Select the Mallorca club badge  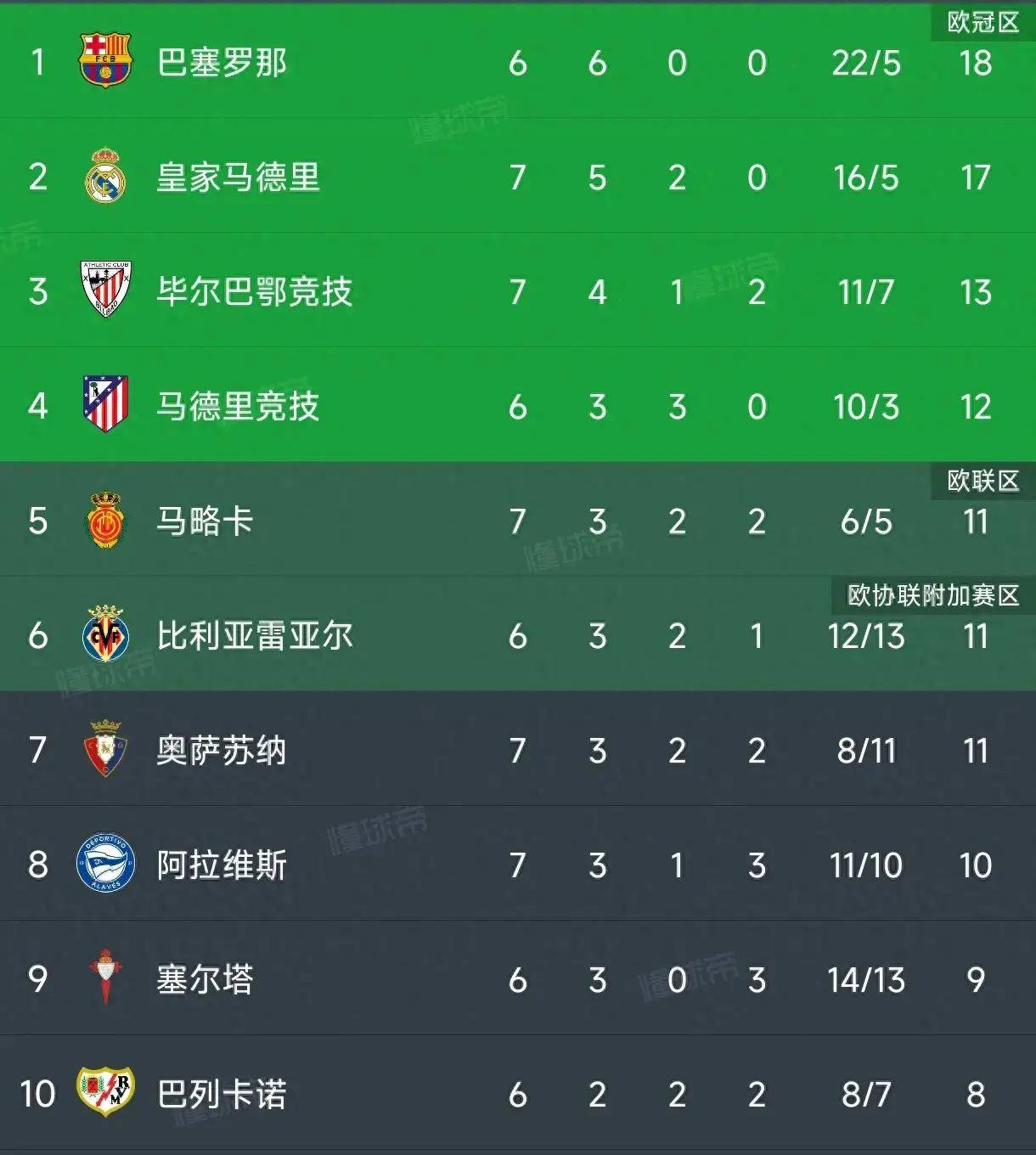106,520
